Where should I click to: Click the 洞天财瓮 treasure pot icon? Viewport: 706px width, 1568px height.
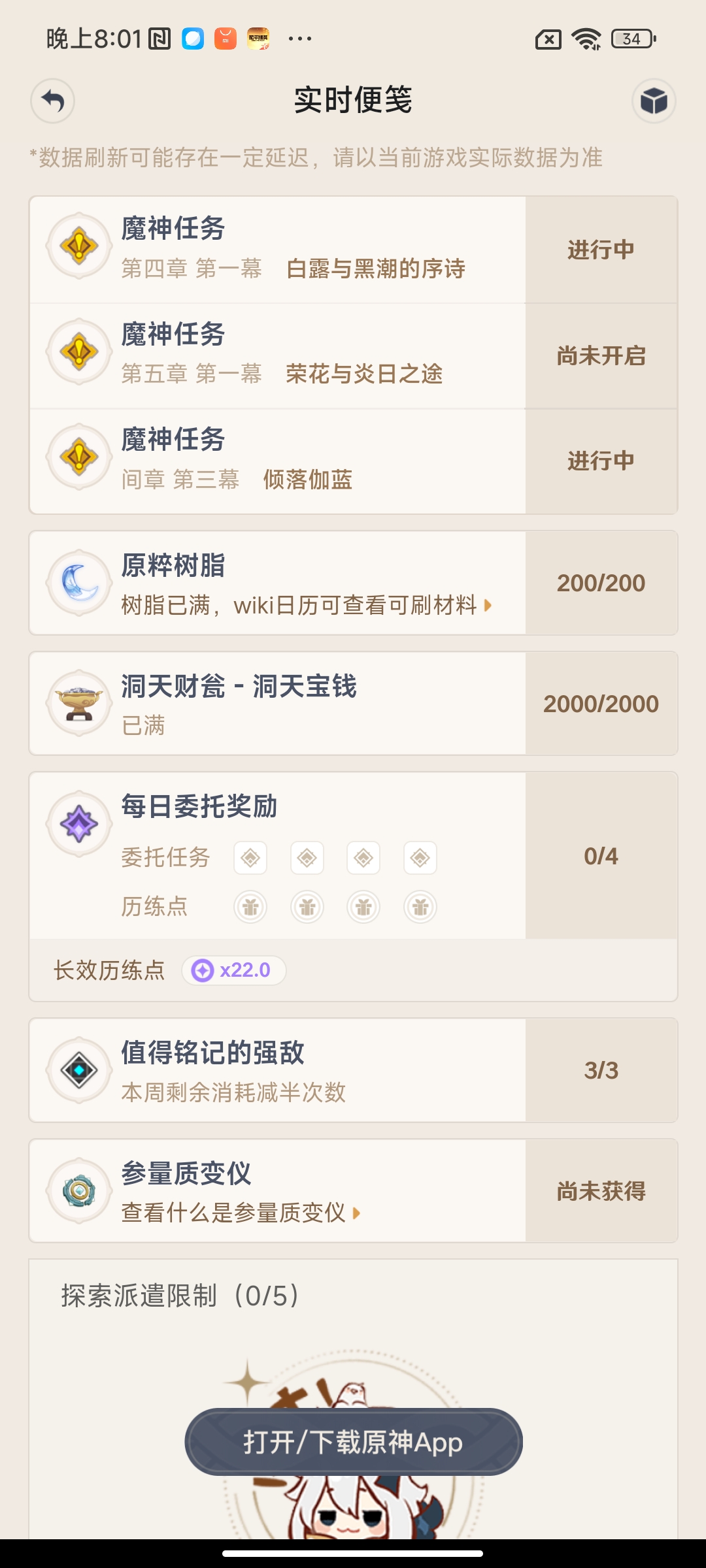(78, 700)
